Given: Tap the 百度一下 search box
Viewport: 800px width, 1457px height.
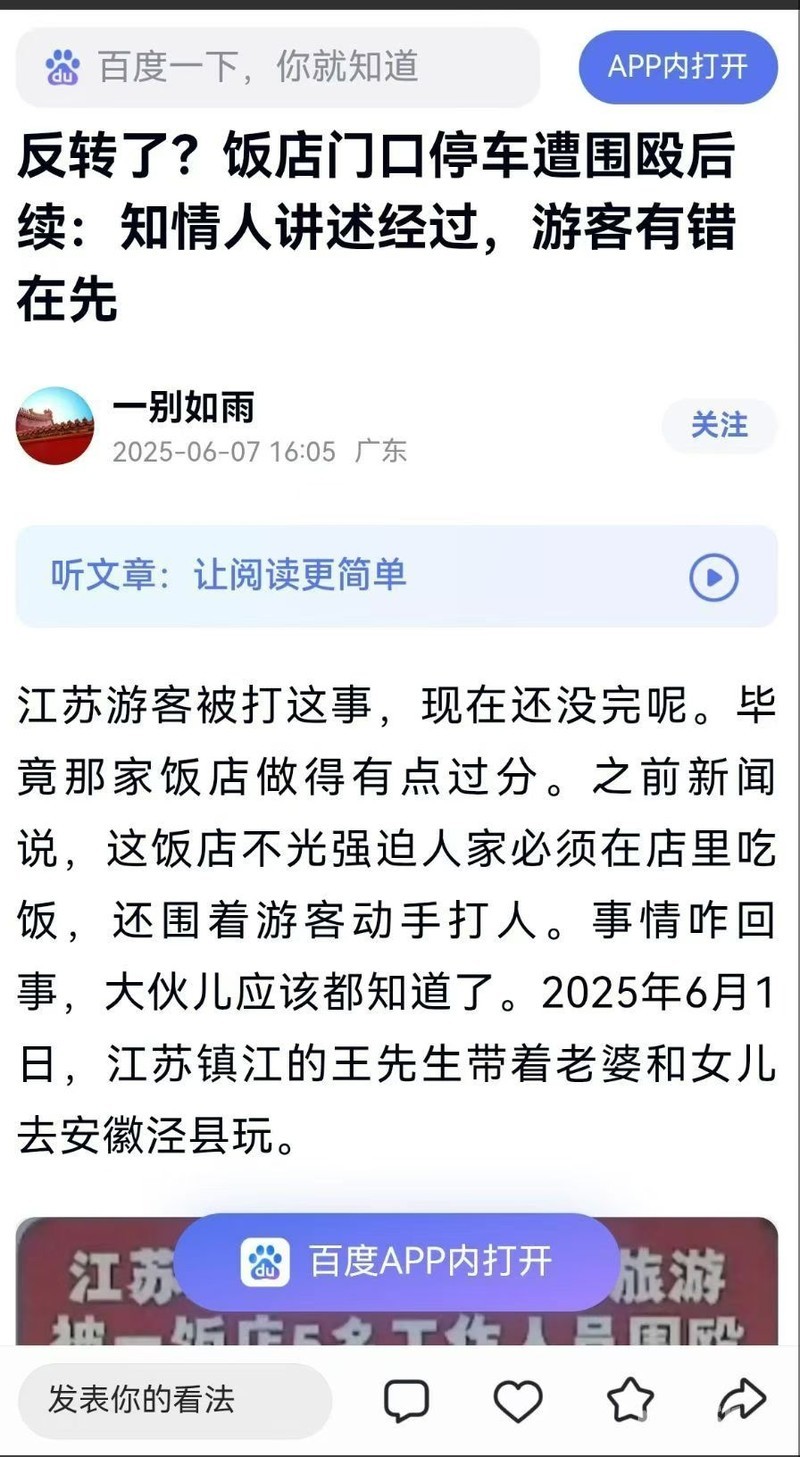Looking at the screenshot, I should pos(278,67).
